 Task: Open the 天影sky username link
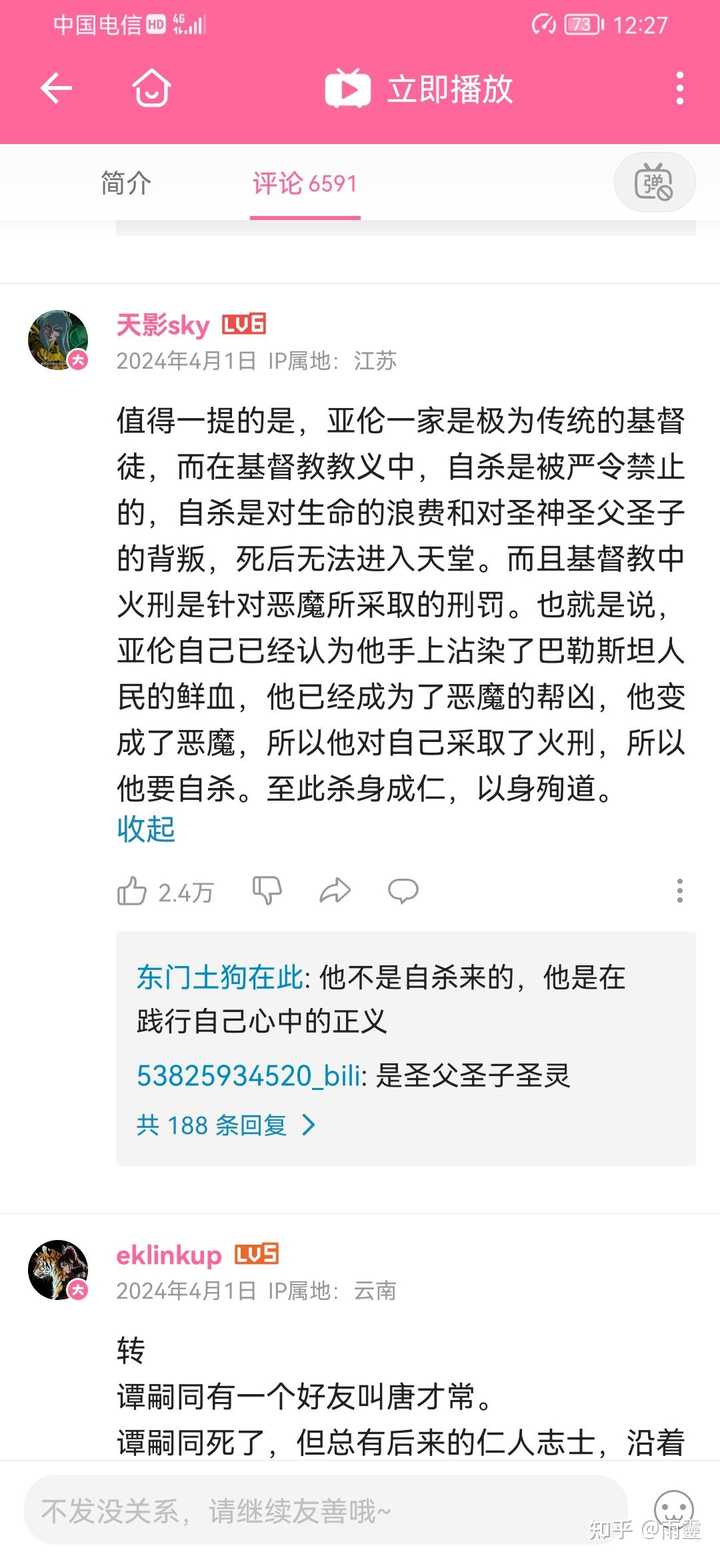163,325
